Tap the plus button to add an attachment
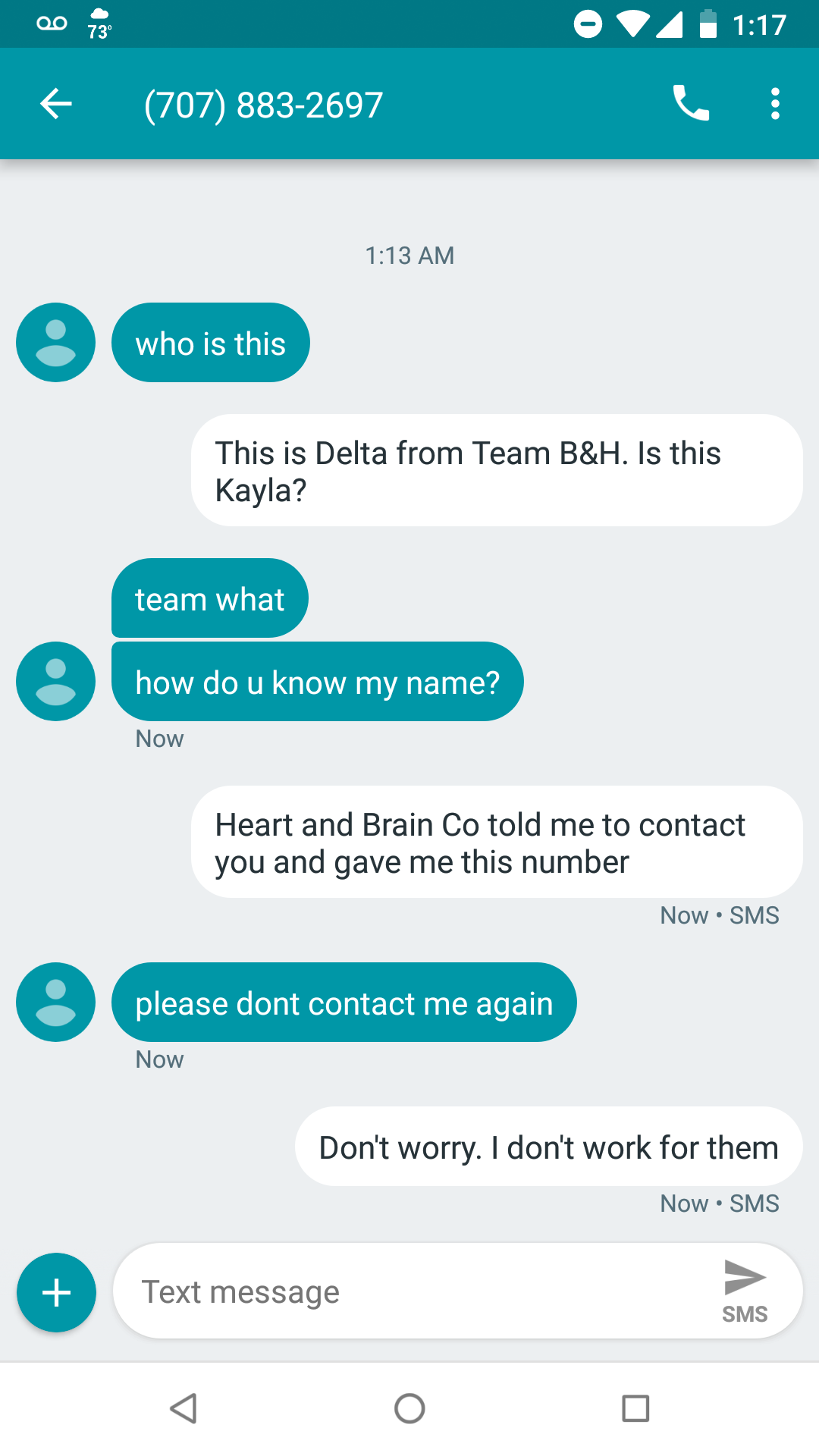Screen dimensions: 819x1456 pyautogui.click(x=56, y=1292)
